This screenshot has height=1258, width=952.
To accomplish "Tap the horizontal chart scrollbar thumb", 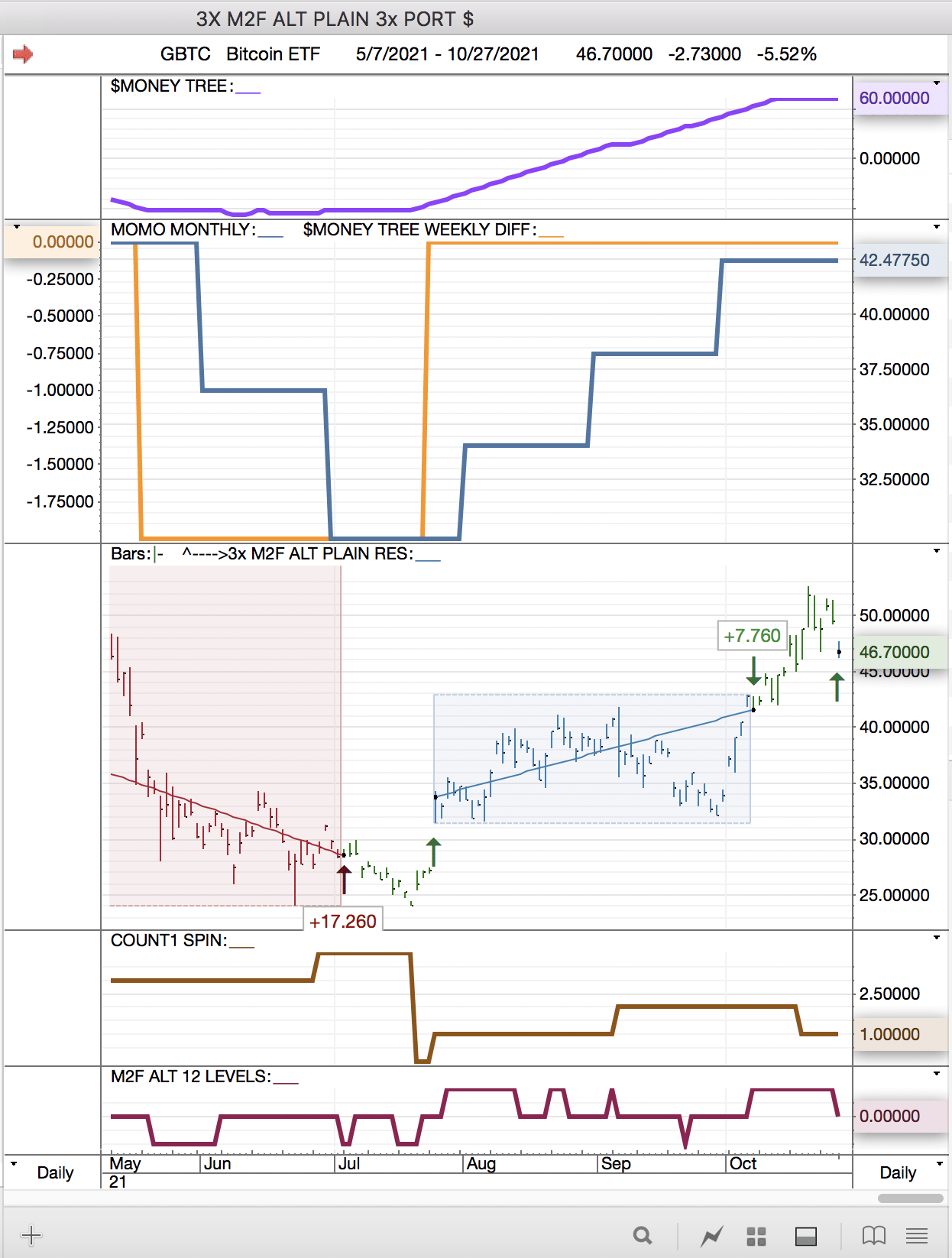I will (910, 1198).
